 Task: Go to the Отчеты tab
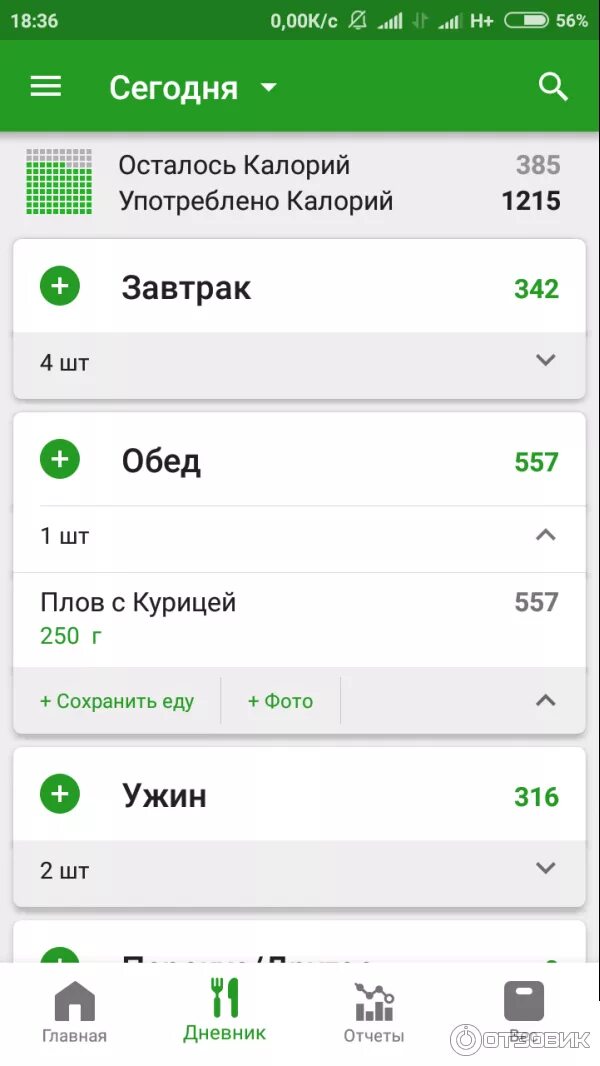[374, 1012]
